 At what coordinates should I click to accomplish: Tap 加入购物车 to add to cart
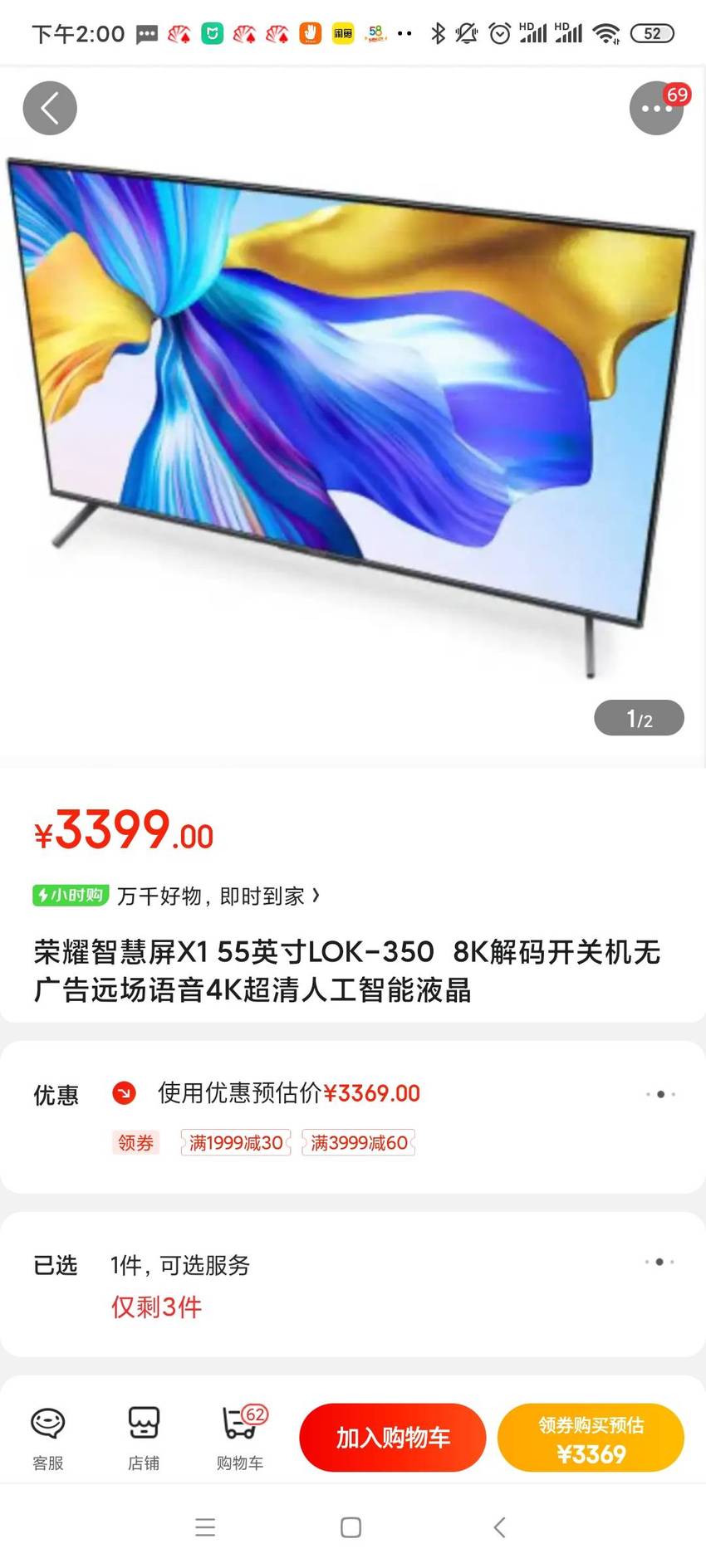pos(393,1438)
